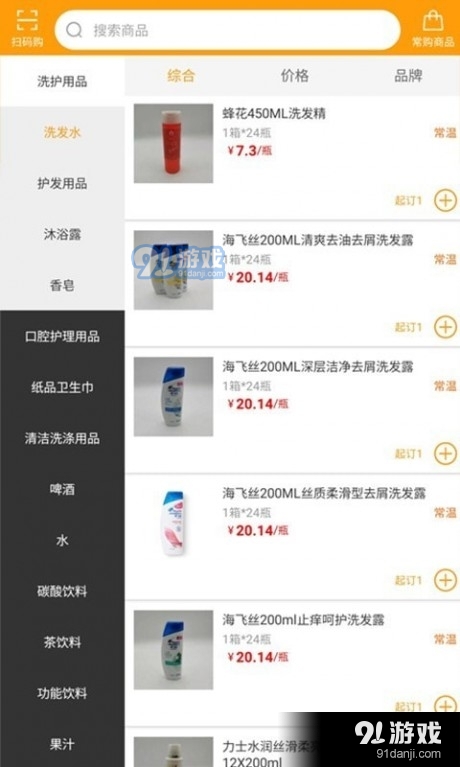Add 蜂花450ML洗发精 with plus button

point(445,201)
